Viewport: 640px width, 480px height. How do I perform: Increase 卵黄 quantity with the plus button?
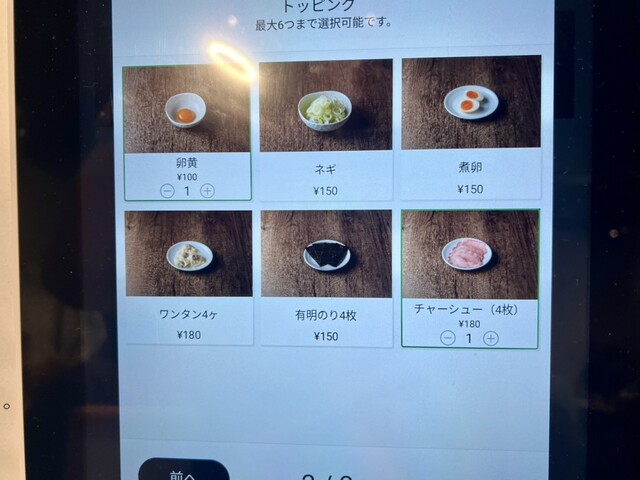[207, 190]
